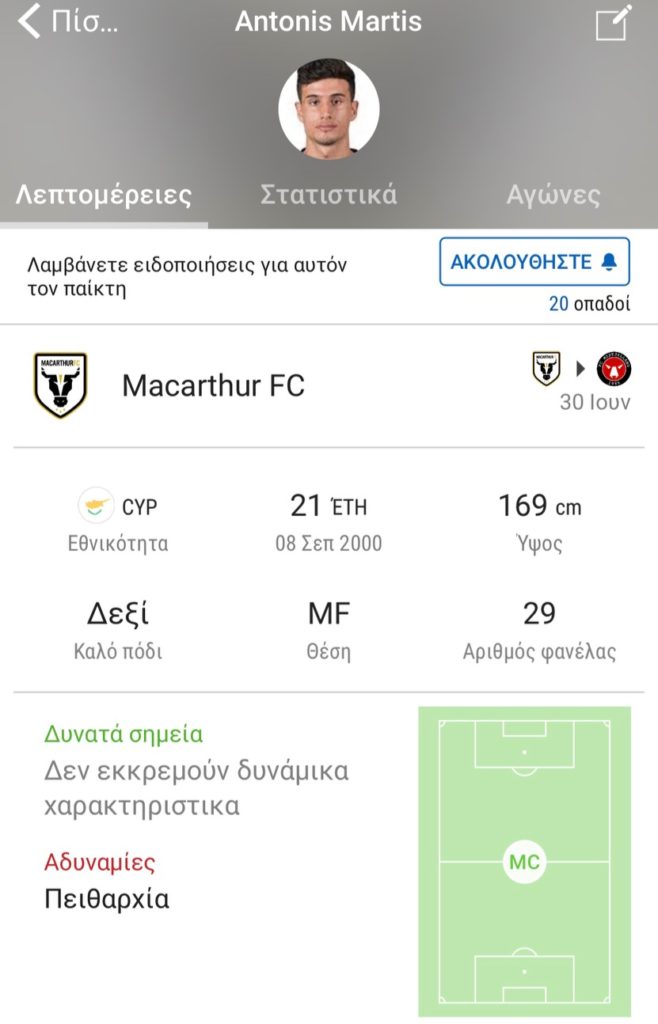Follow this player with ΑΚΟΛΟΥΘΗΣΤΕ
The width and height of the screenshot is (658, 1024).
click(534, 262)
